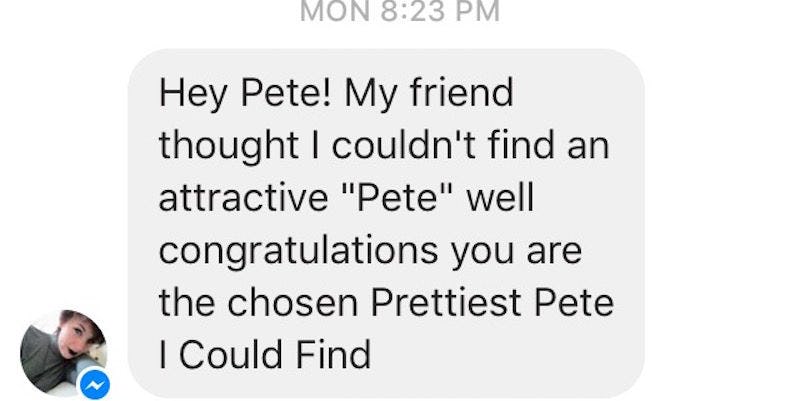Open the sender's profile picture
Image resolution: width=800 pixels, height=401 pixels.
tap(62, 352)
